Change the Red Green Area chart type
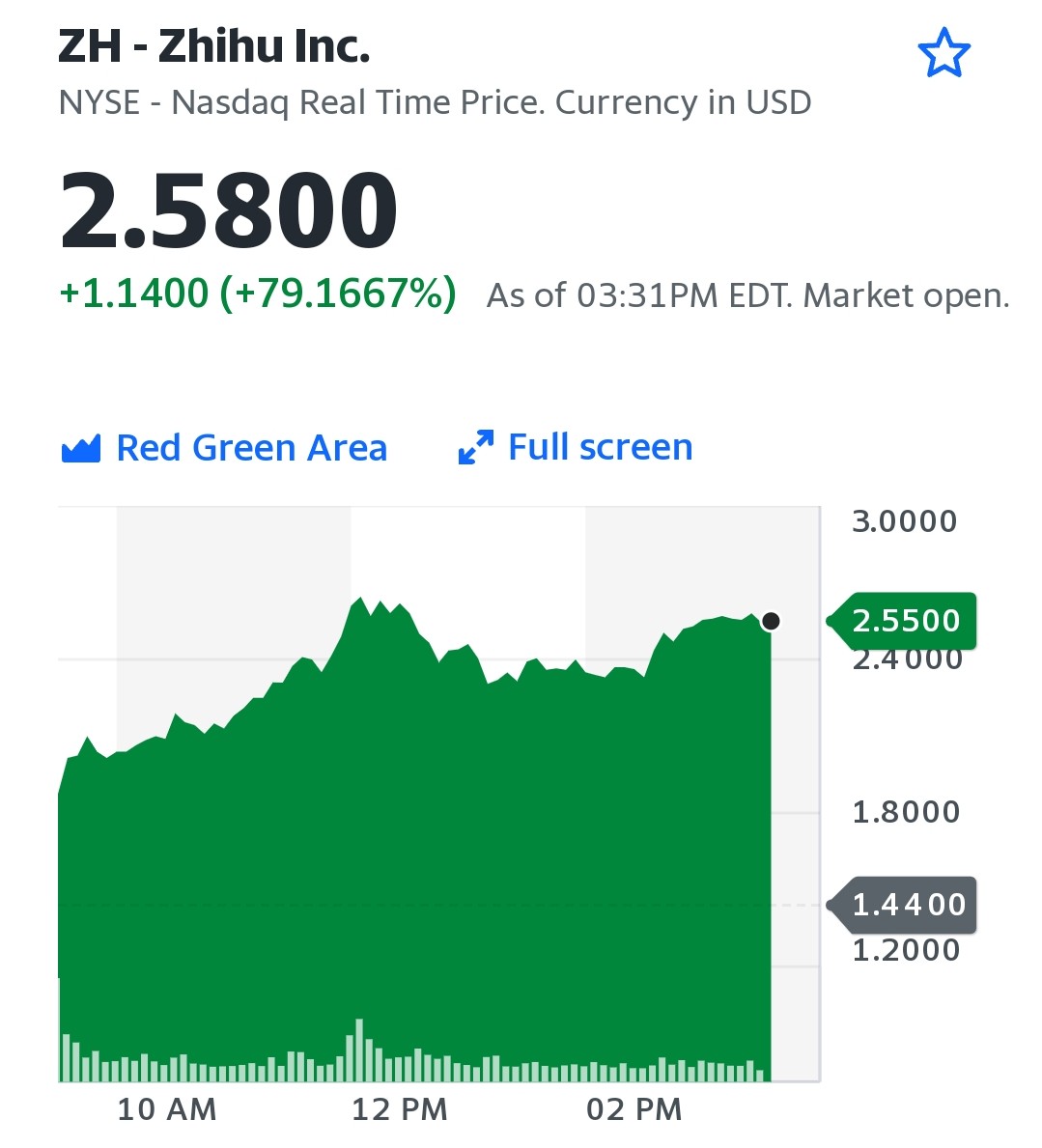This screenshot has width=1042, height=1148. pos(224,448)
